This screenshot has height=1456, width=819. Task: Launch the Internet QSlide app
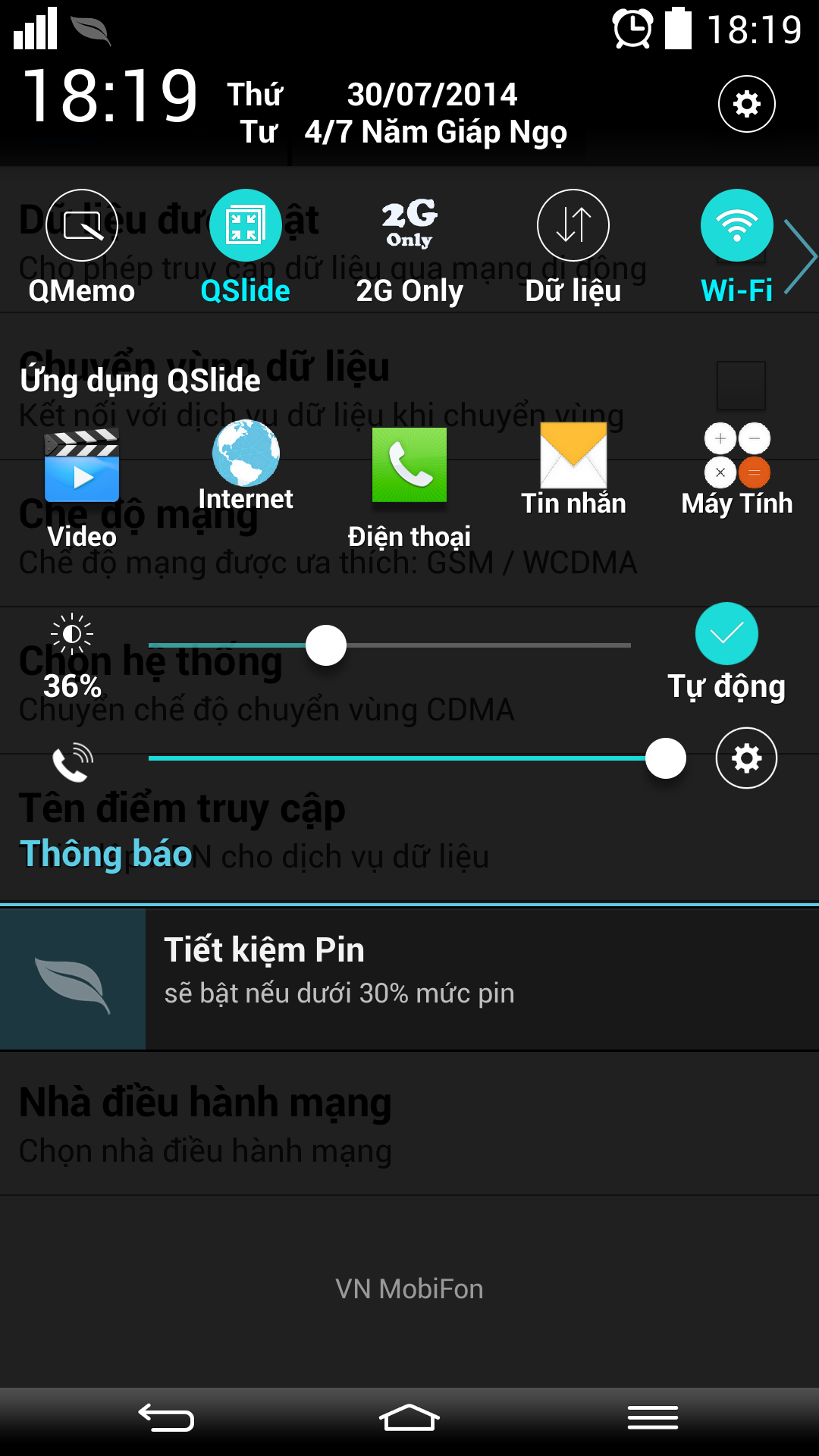point(245,467)
